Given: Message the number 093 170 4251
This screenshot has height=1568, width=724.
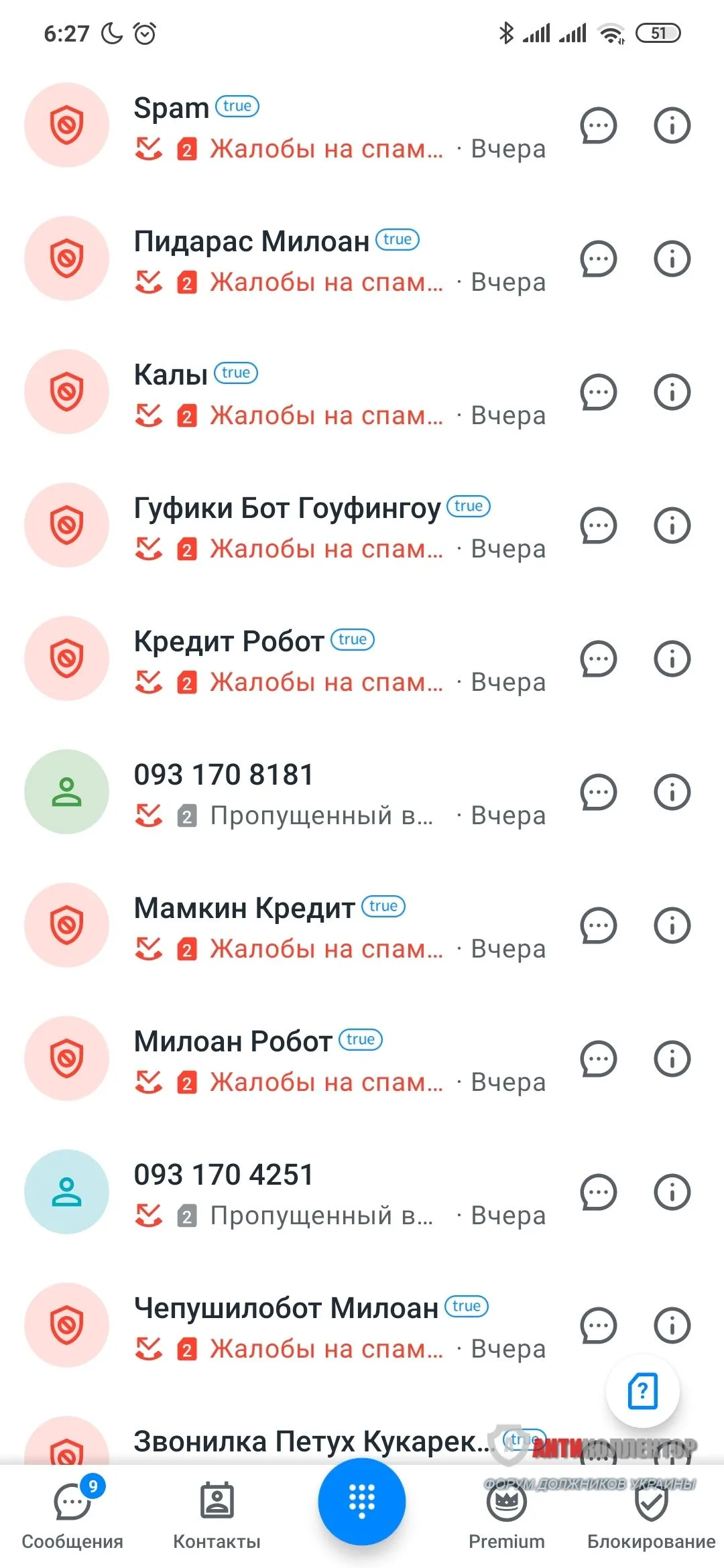Looking at the screenshot, I should [598, 1192].
